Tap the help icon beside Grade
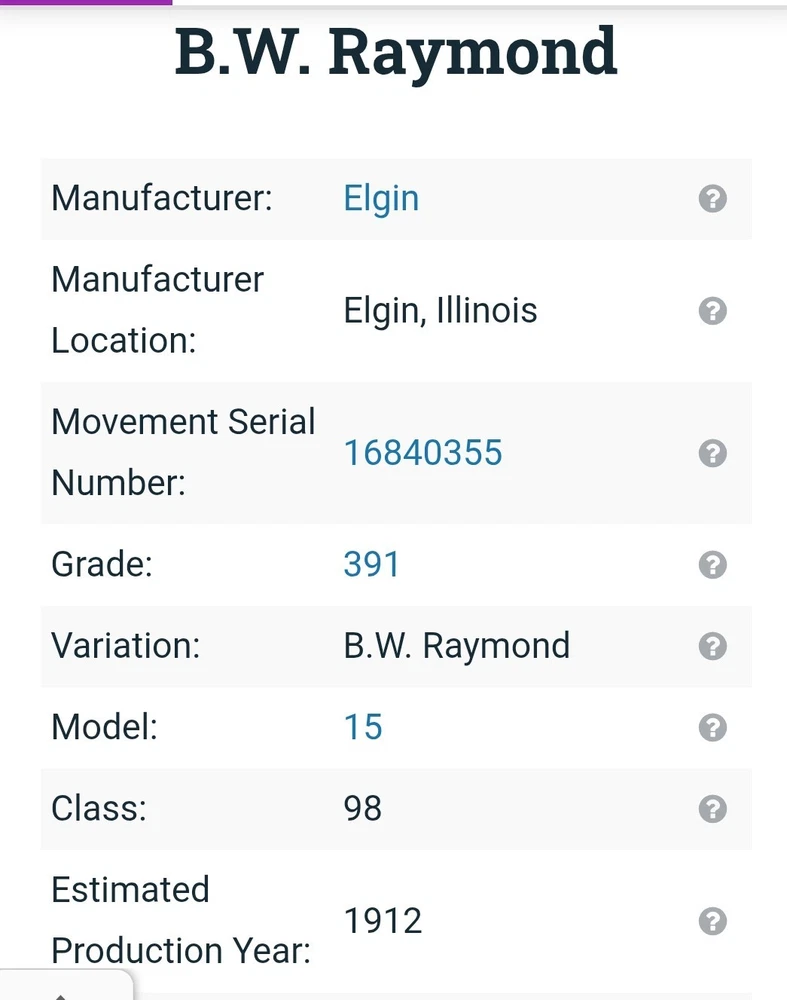Image resolution: width=787 pixels, height=1000 pixels. click(712, 565)
